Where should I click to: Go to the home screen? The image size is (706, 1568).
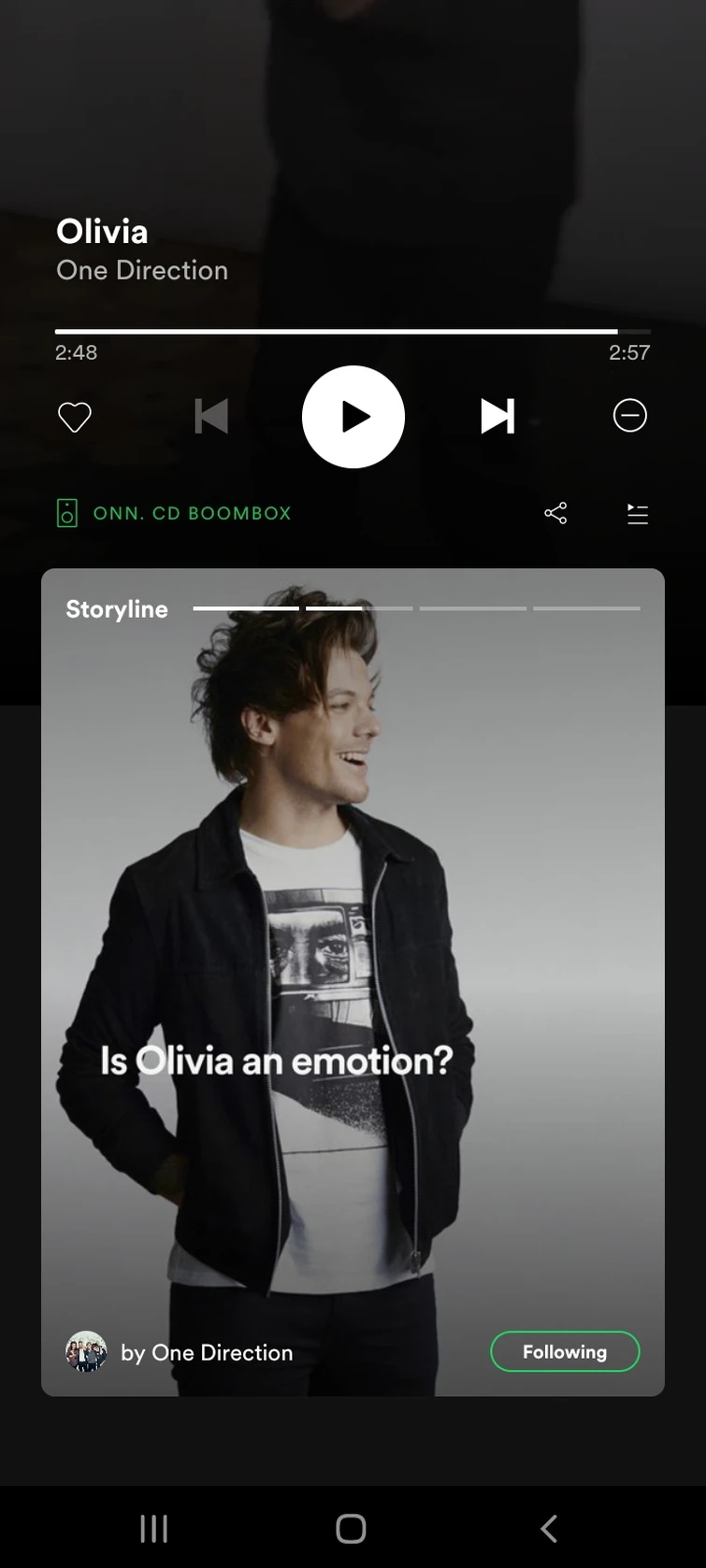351,1529
